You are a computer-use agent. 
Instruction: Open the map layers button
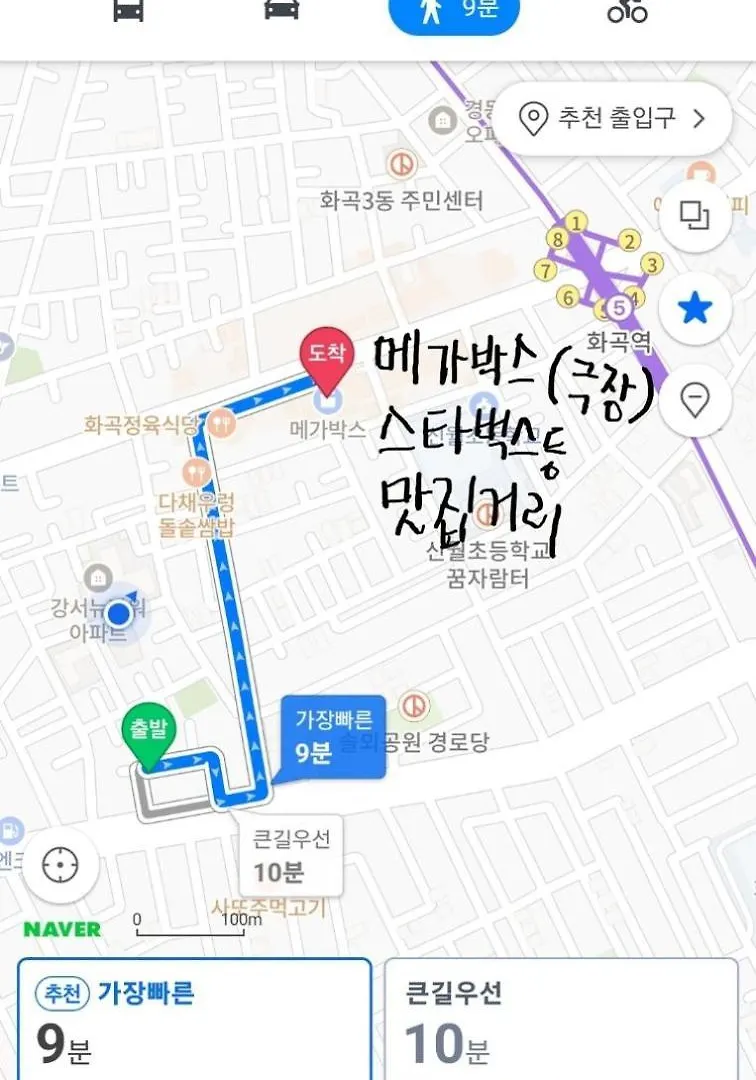tap(694, 215)
